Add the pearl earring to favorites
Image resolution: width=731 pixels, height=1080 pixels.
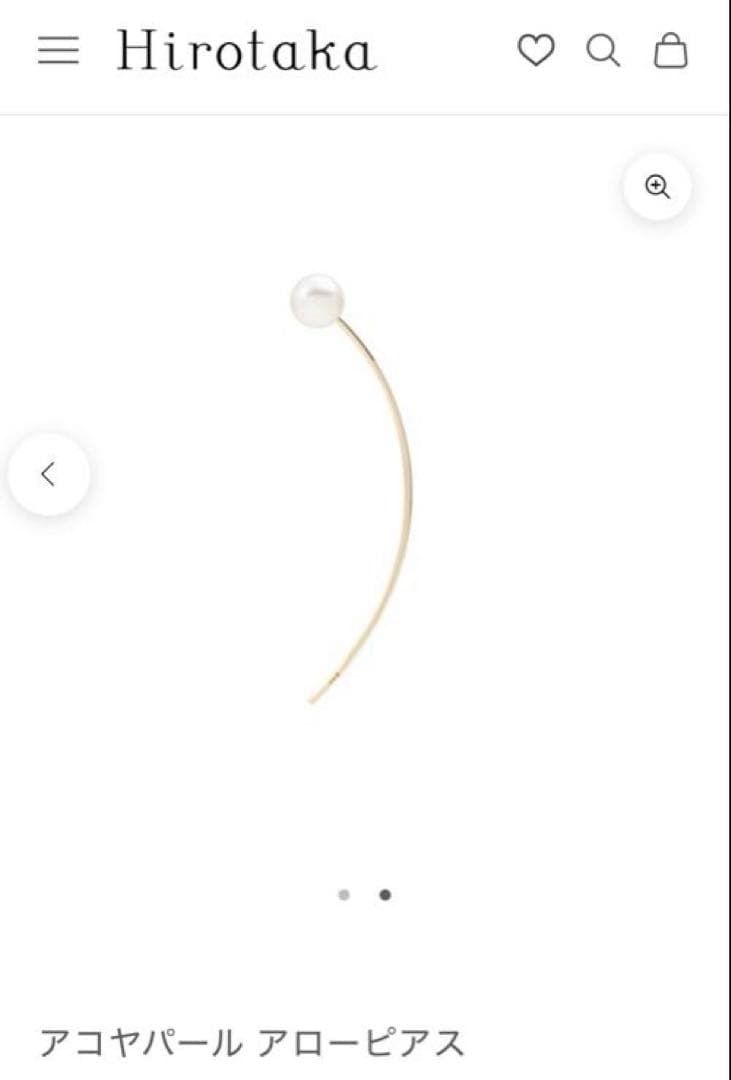pyautogui.click(x=538, y=51)
